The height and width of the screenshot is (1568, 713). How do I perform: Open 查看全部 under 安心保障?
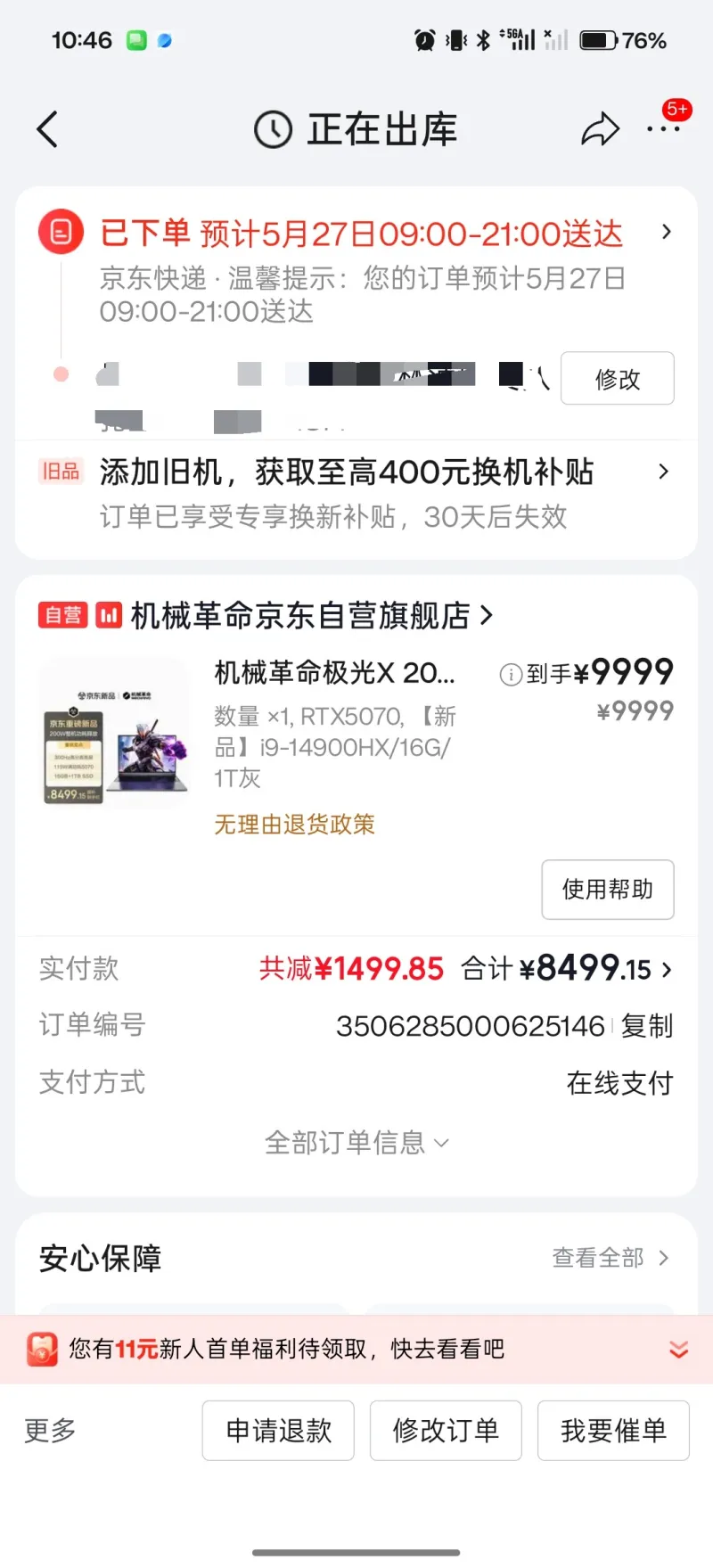(x=611, y=1258)
